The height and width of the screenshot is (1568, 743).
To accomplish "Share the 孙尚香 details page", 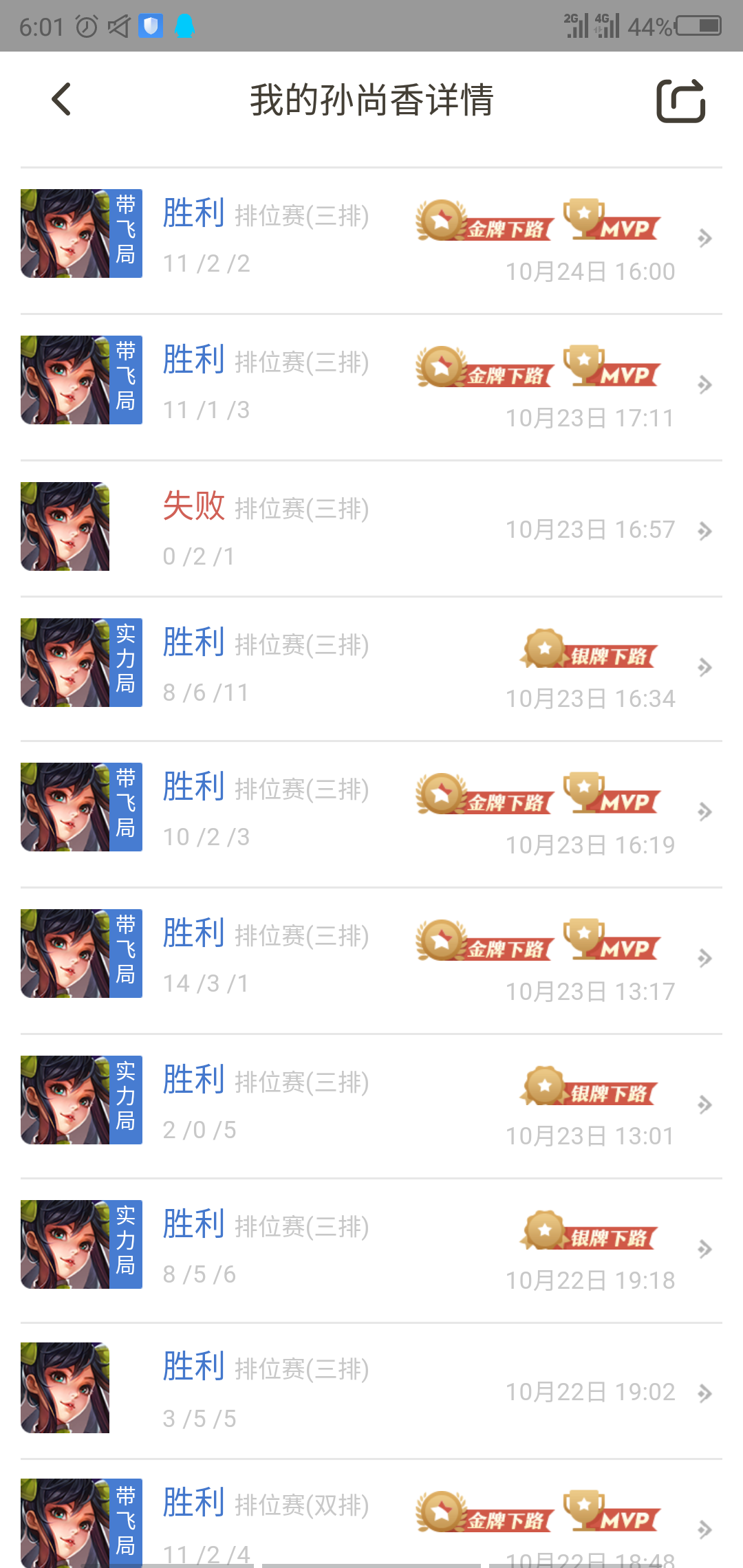I will [x=680, y=101].
